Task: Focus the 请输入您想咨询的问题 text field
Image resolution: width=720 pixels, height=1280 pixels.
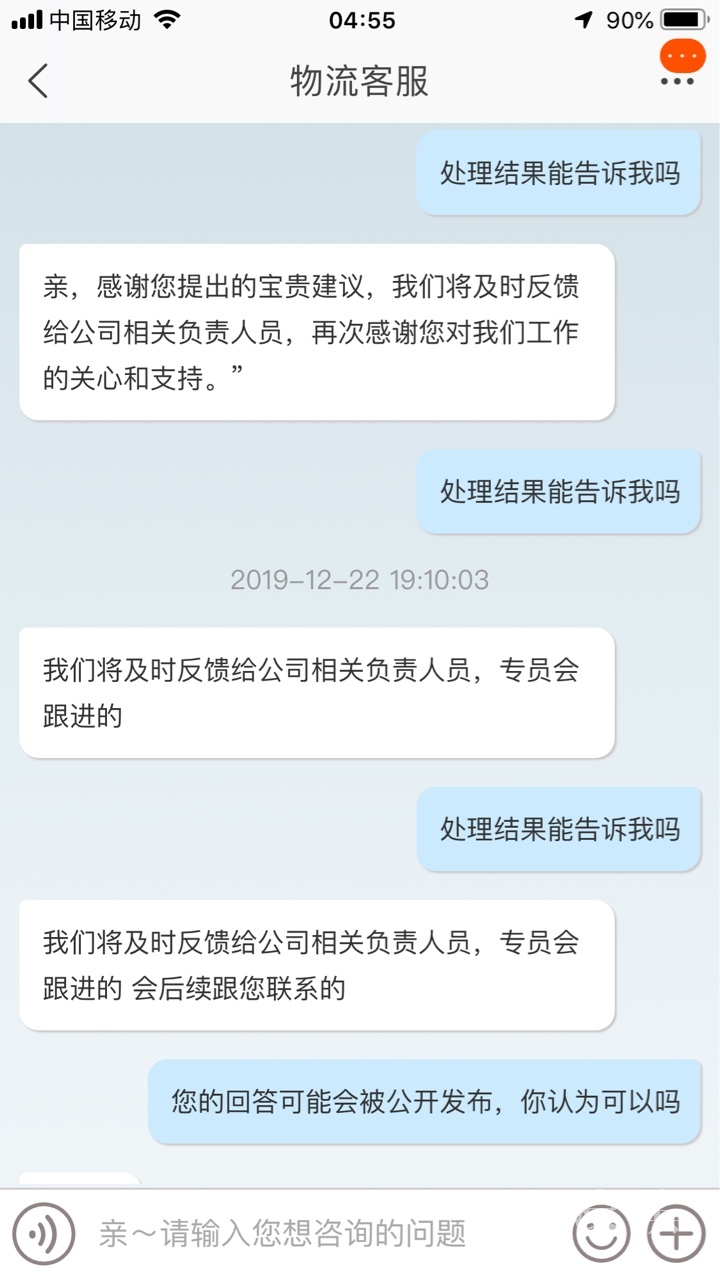Action: pos(320,1234)
